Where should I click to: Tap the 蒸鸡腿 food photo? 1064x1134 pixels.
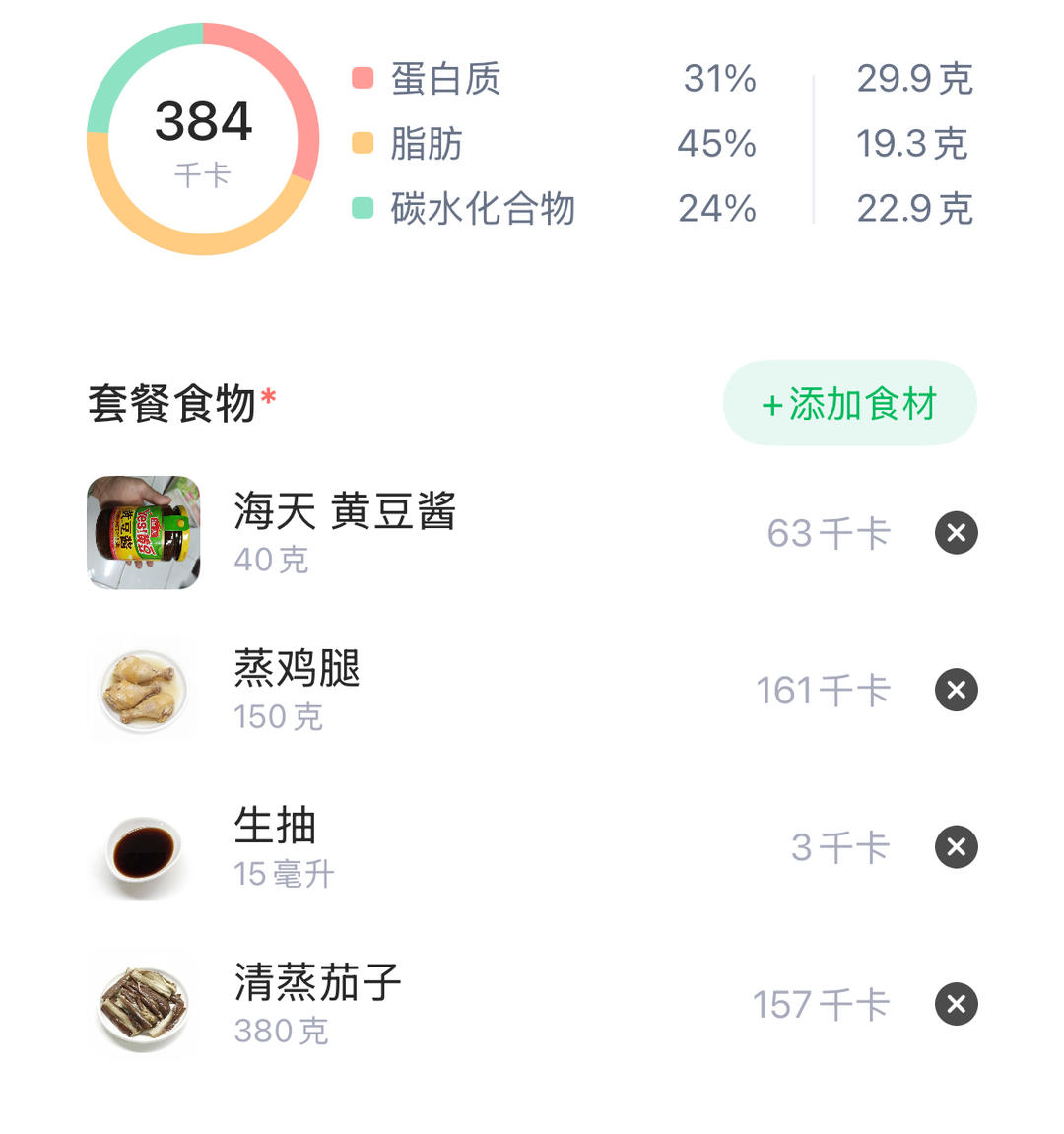(143, 690)
